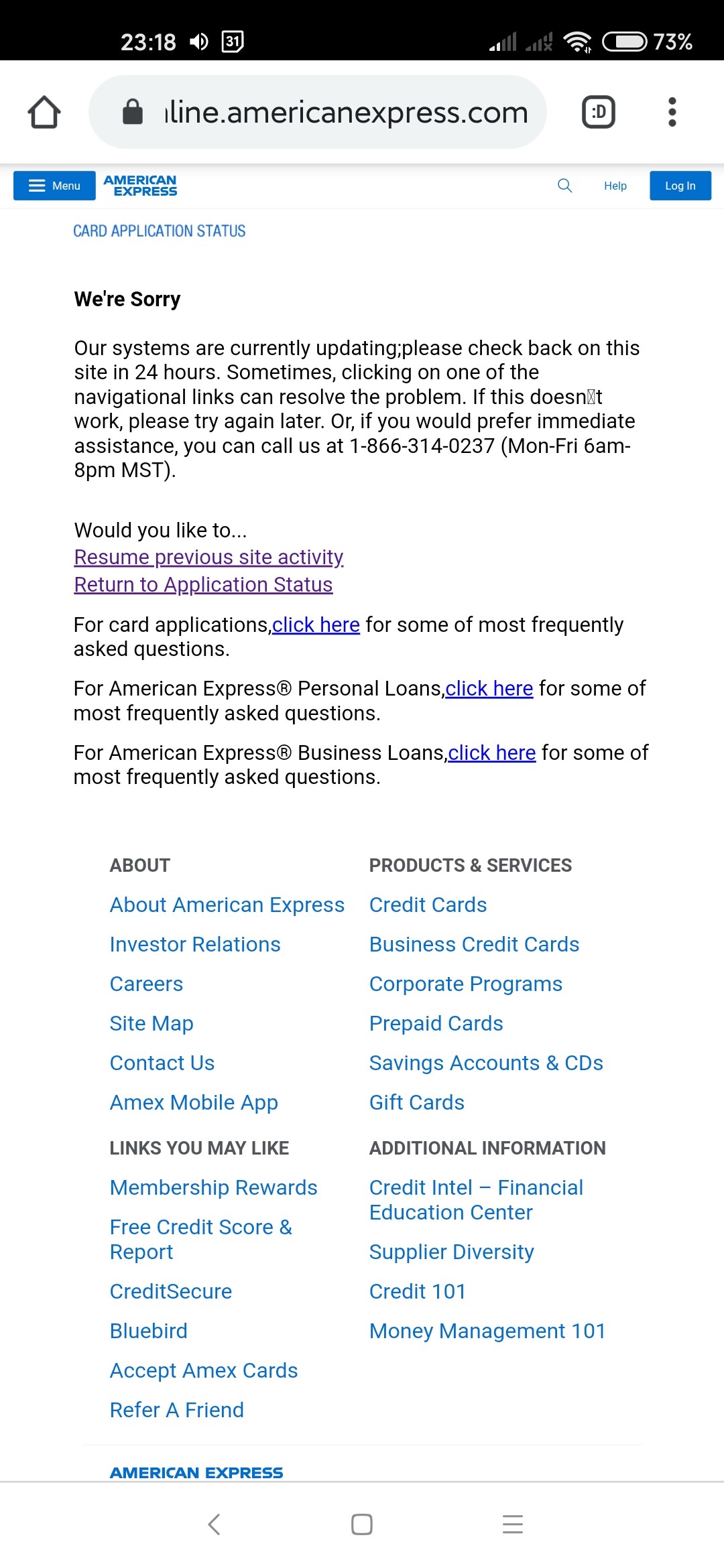The image size is (724, 1568).
Task: Resume previous site activity
Action: [208, 557]
